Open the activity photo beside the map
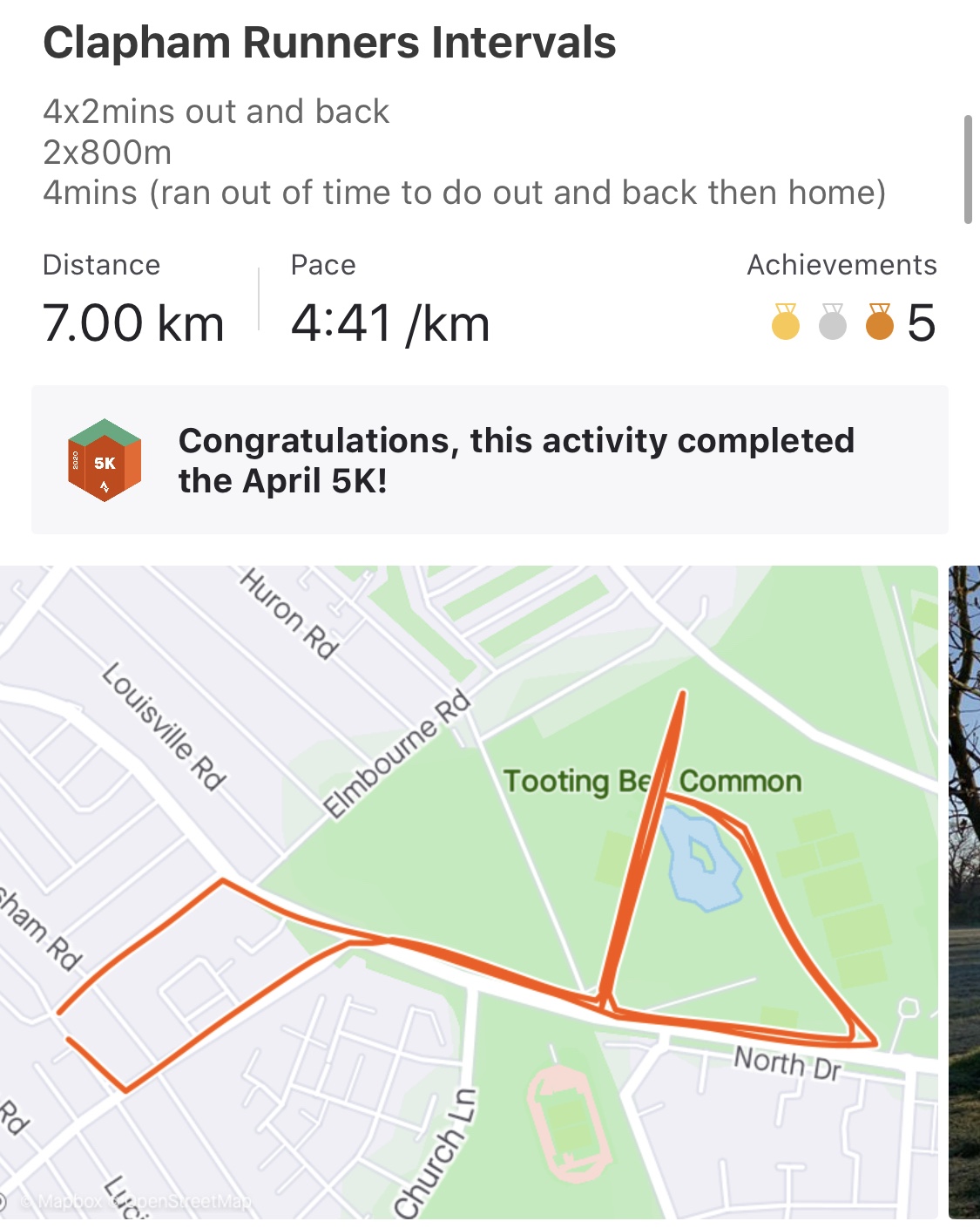 click(964, 891)
